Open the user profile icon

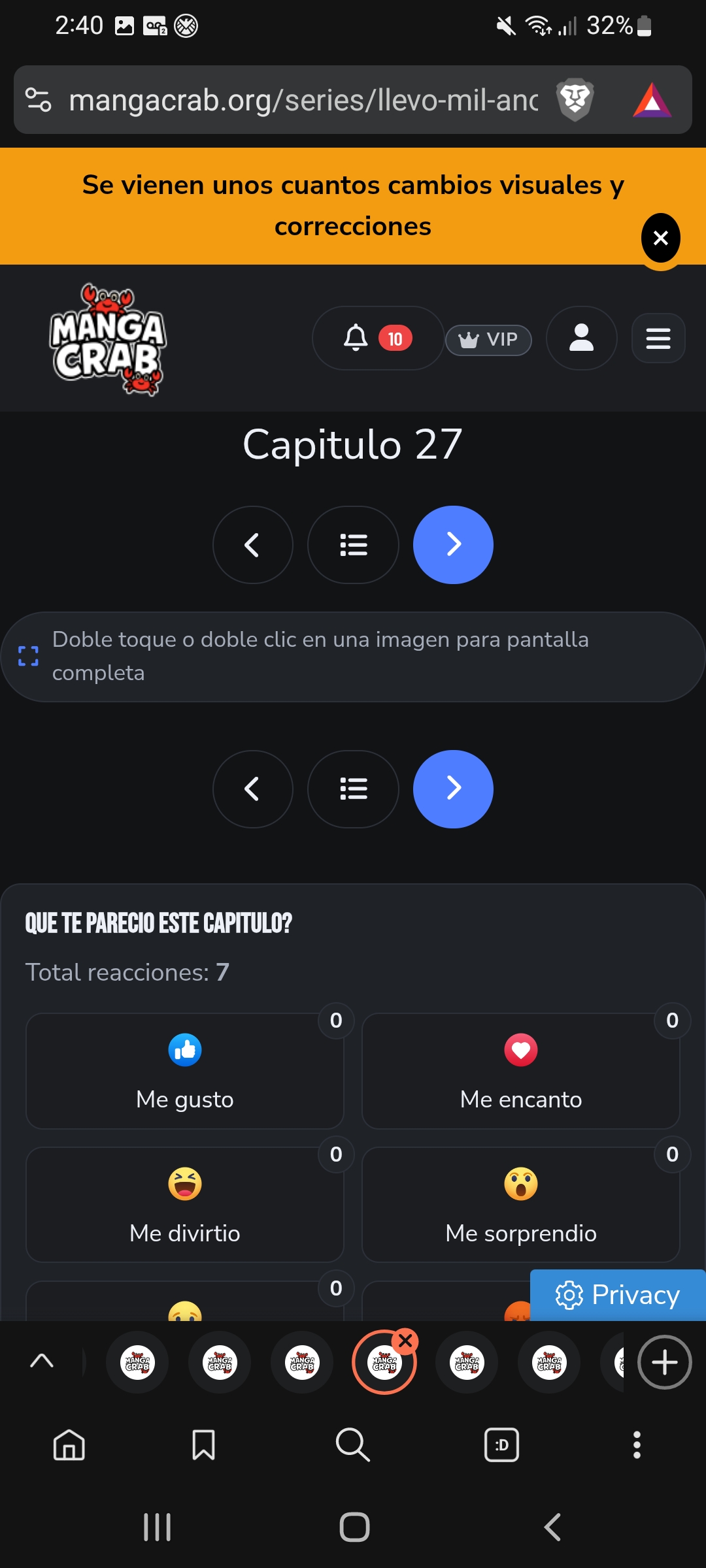click(x=581, y=338)
